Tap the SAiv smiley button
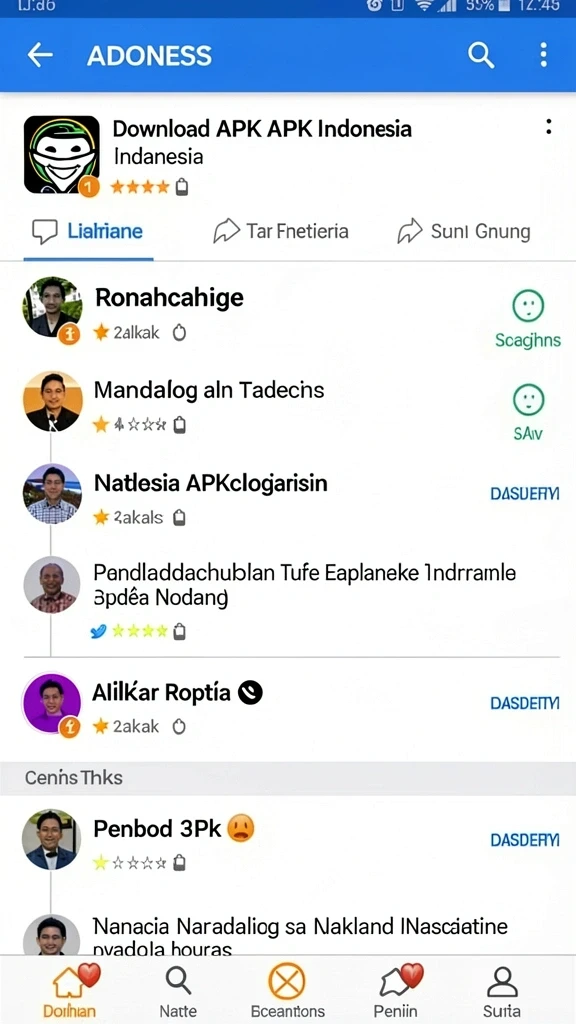The width and height of the screenshot is (576, 1024). (528, 413)
